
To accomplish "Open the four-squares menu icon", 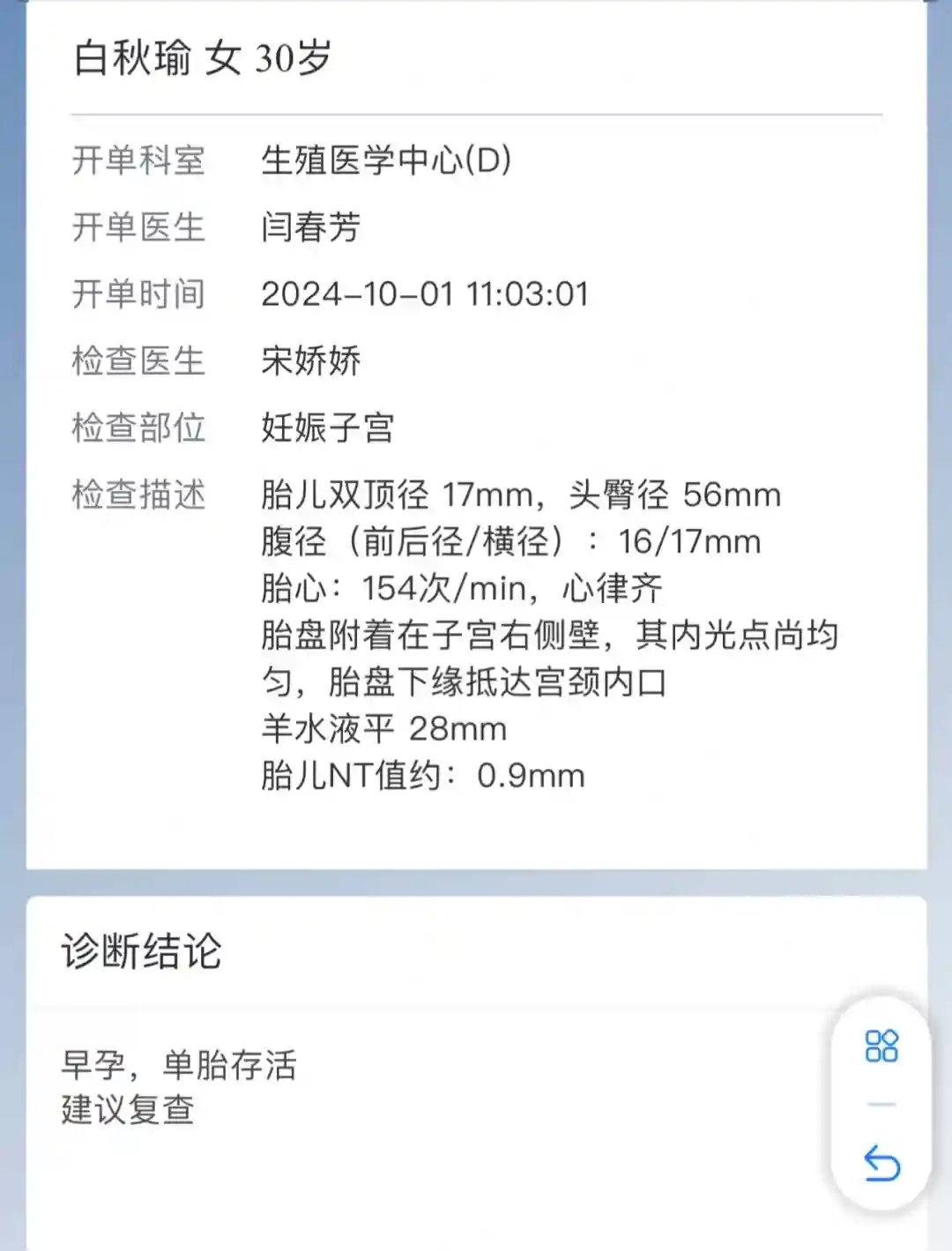I will coord(881,1046).
